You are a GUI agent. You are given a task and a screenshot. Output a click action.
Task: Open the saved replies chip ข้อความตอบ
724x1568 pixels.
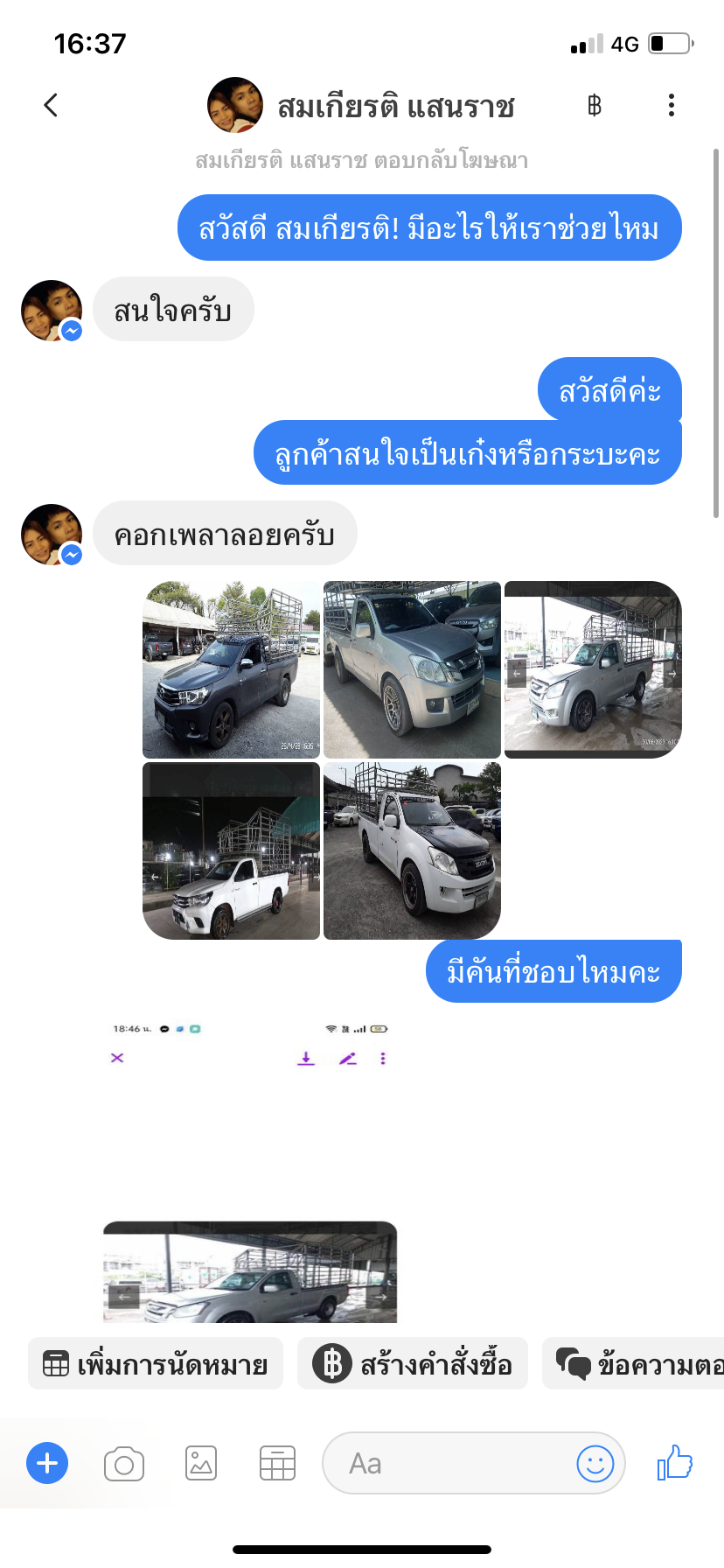(633, 1364)
